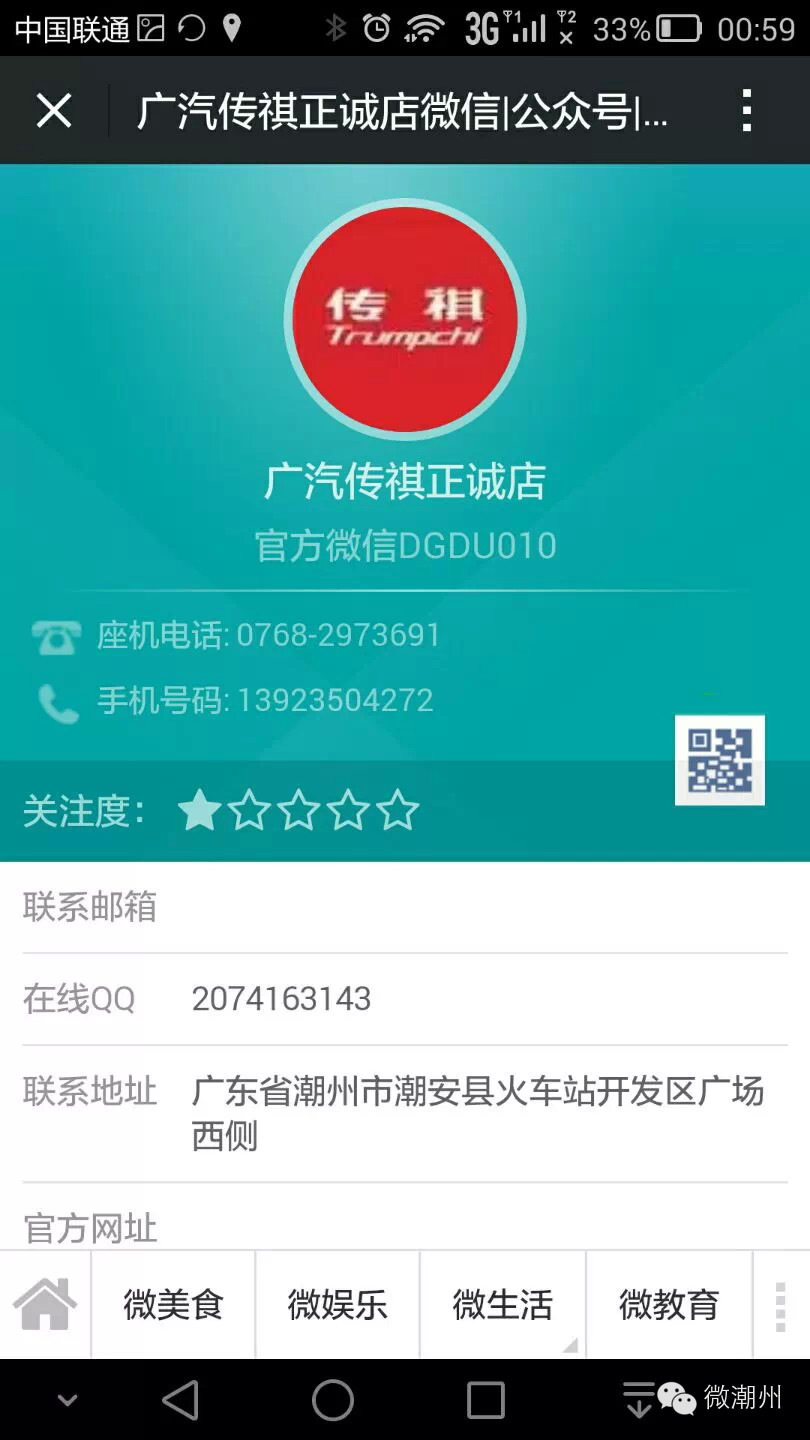
Task: Go to the home icon tab
Action: tap(45, 1304)
